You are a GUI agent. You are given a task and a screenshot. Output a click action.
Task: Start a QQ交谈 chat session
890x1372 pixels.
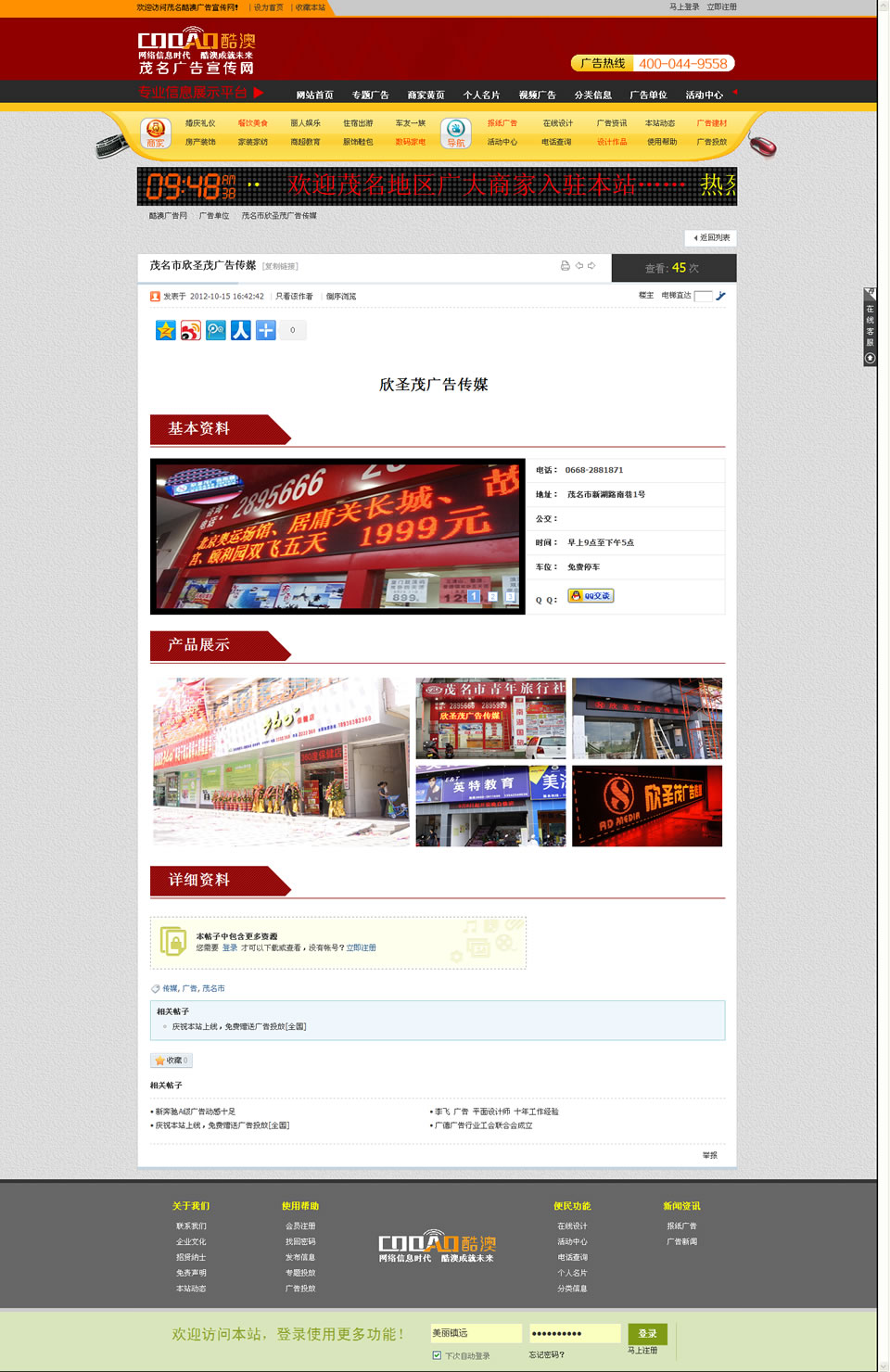[x=591, y=596]
